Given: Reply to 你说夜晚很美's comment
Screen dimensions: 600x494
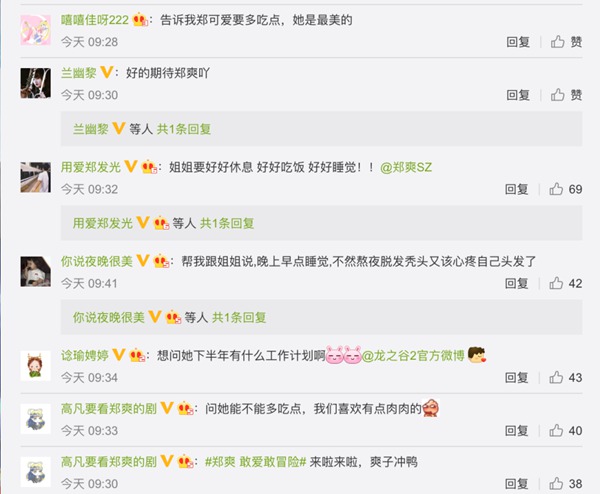Looking at the screenshot, I should pos(517,283).
